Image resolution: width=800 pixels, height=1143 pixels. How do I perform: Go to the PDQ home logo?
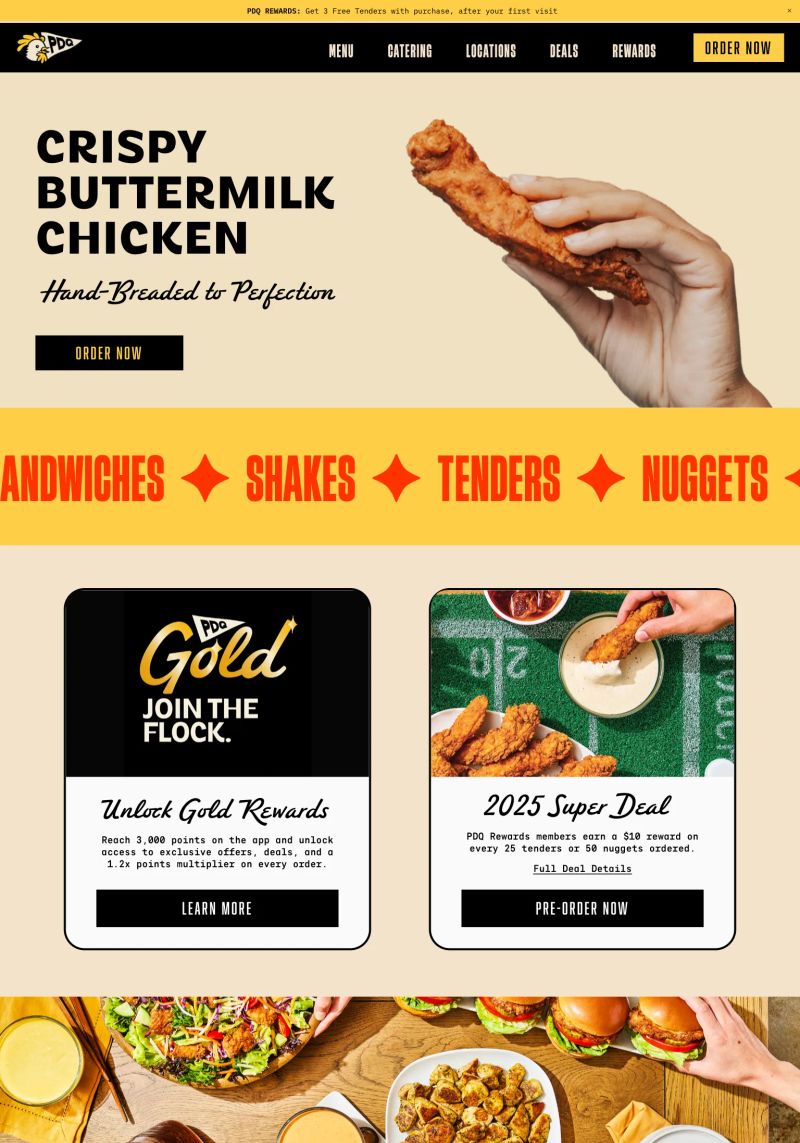48,47
